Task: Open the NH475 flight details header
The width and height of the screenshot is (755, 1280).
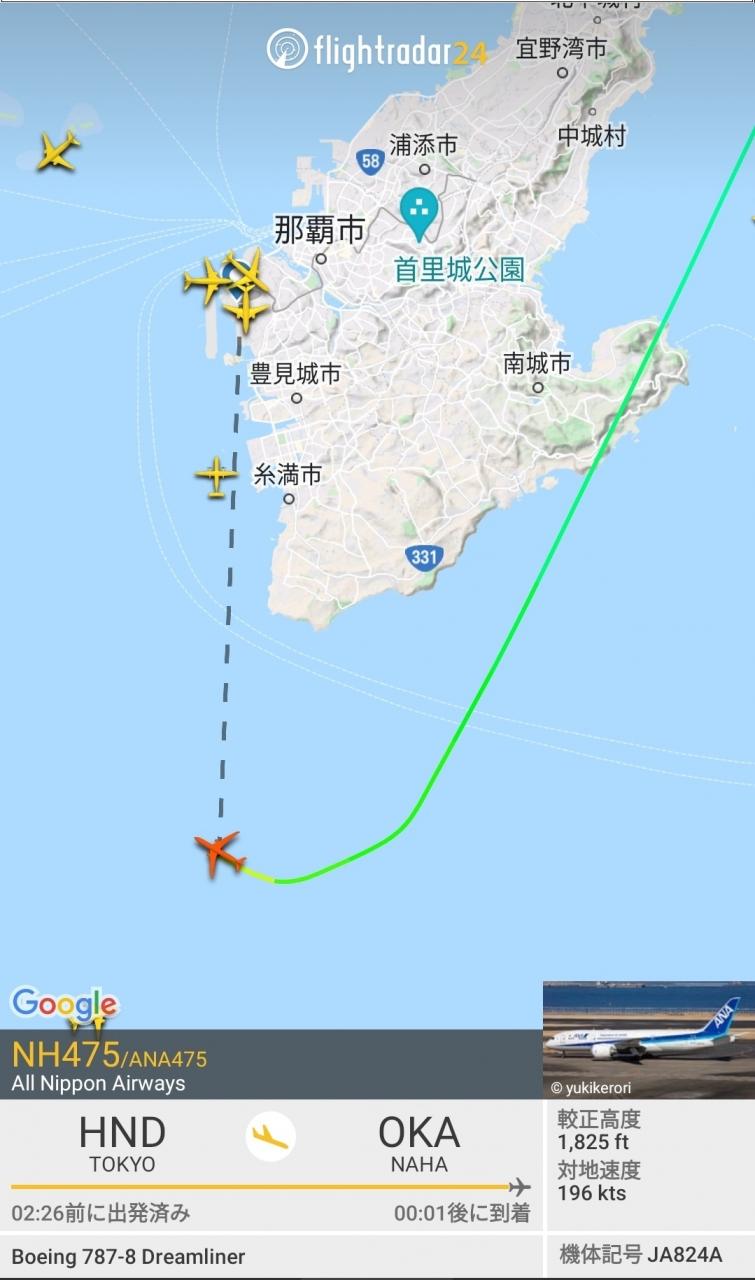Action: pos(270,1065)
